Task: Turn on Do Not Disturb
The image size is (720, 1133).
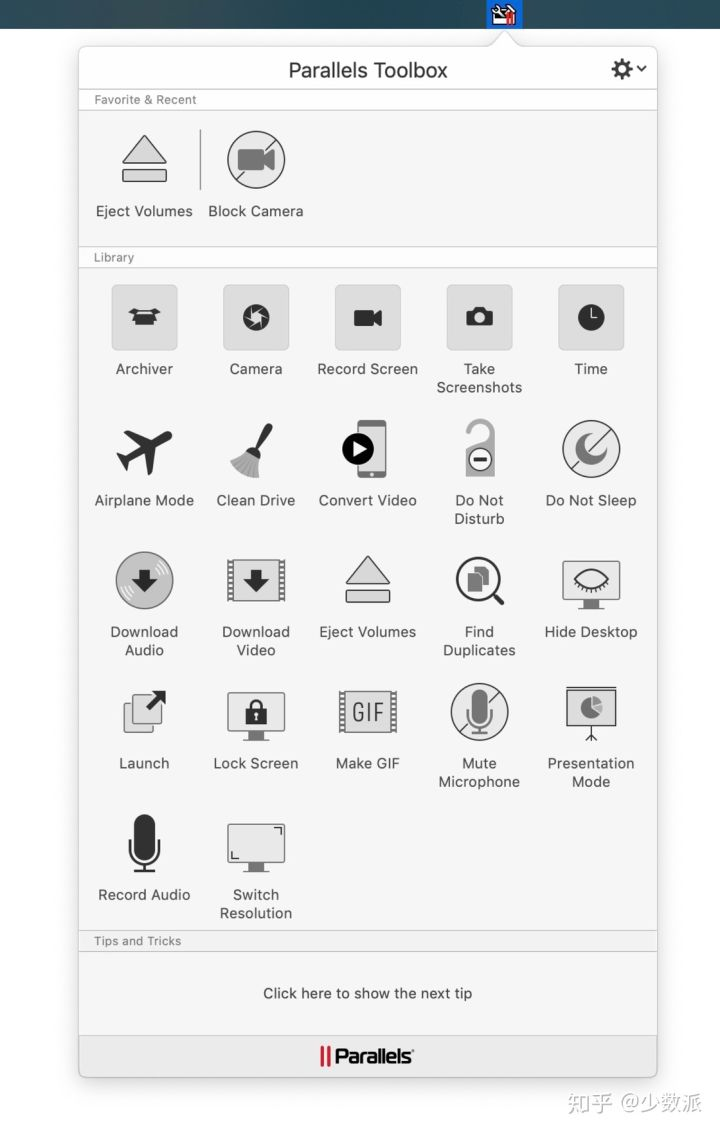Action: click(479, 450)
